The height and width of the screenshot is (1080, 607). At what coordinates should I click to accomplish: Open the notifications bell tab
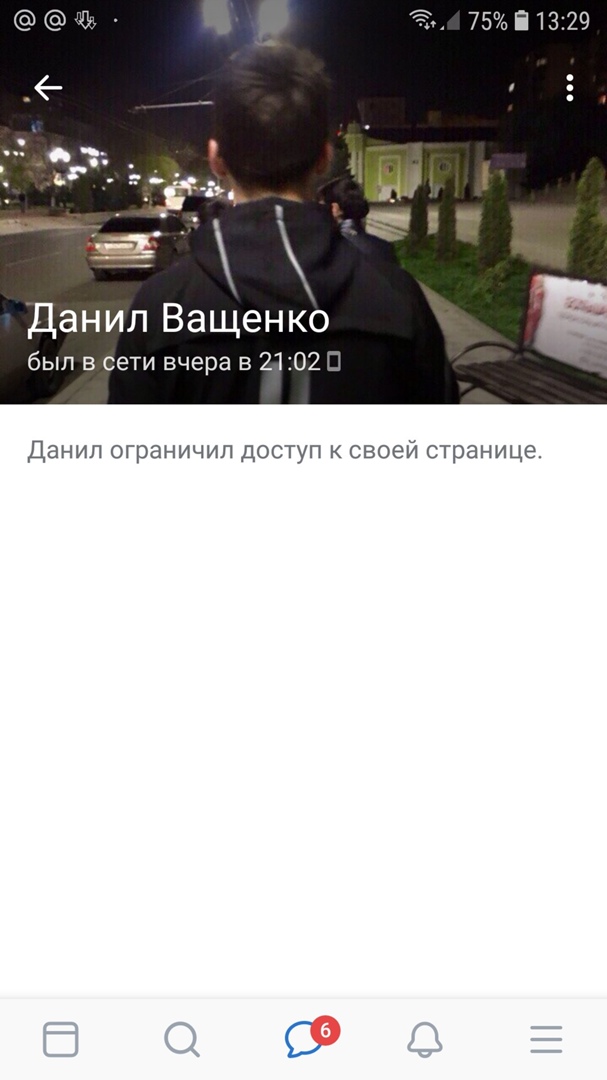(x=425, y=1040)
